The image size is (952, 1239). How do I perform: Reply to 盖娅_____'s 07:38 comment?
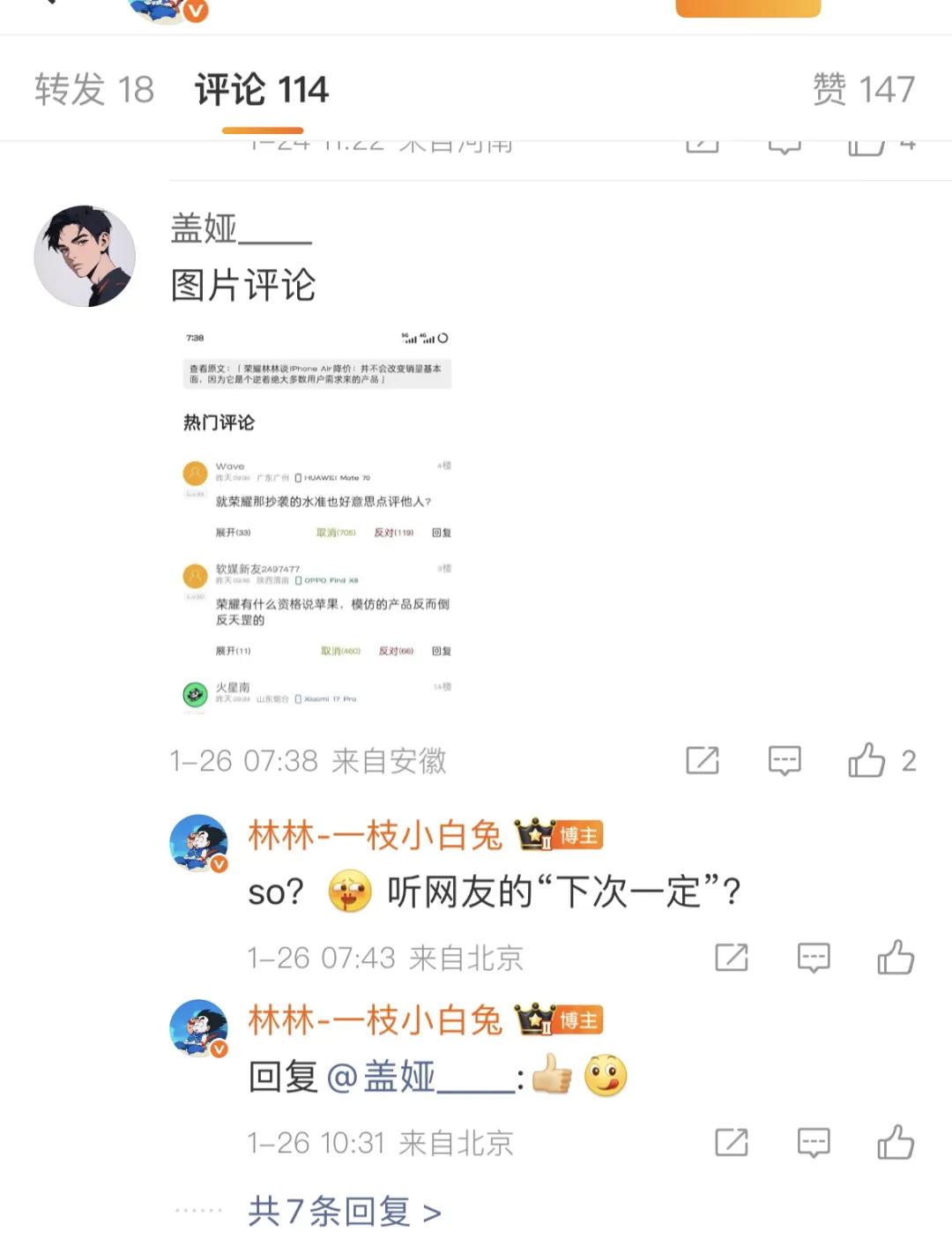785,760
